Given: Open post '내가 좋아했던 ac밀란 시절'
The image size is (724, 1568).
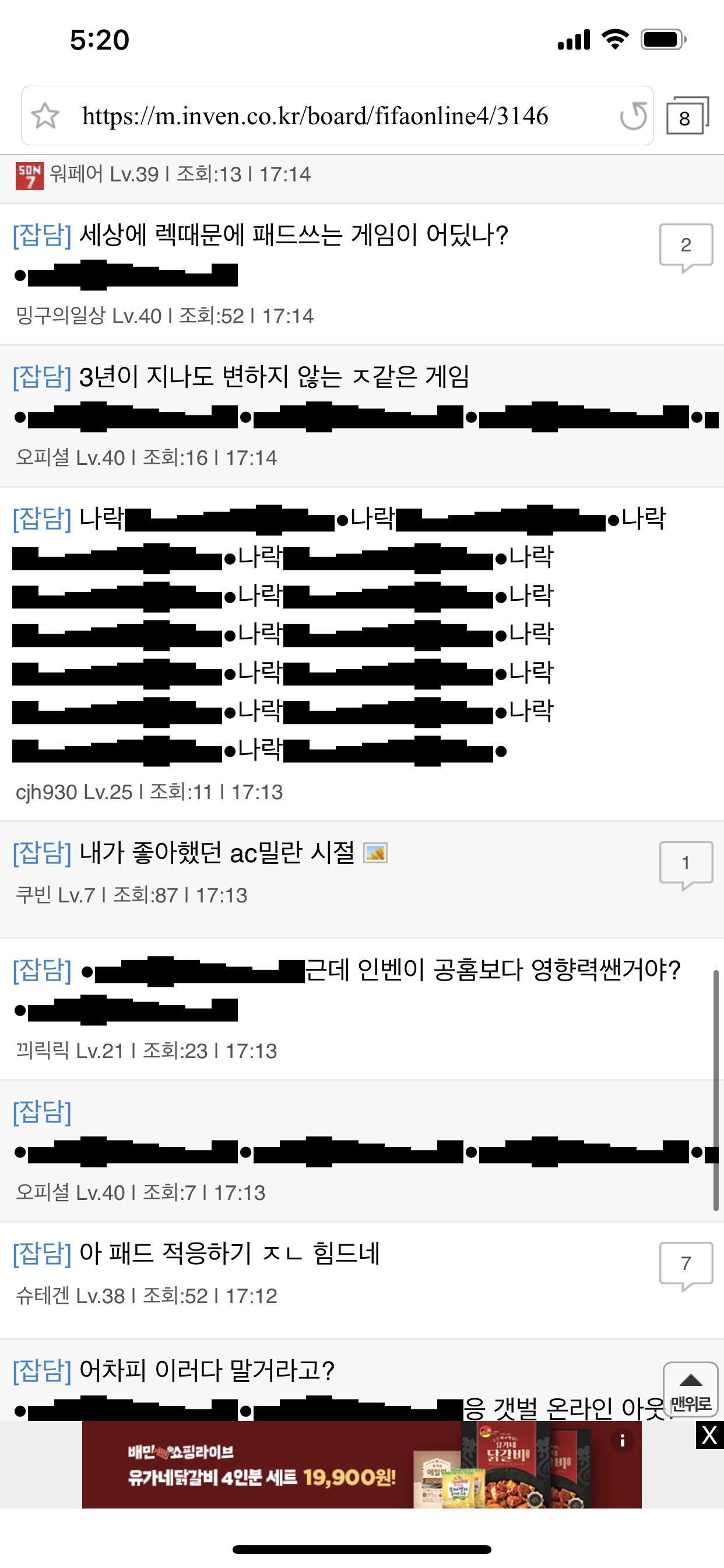Looking at the screenshot, I should tap(217, 852).
